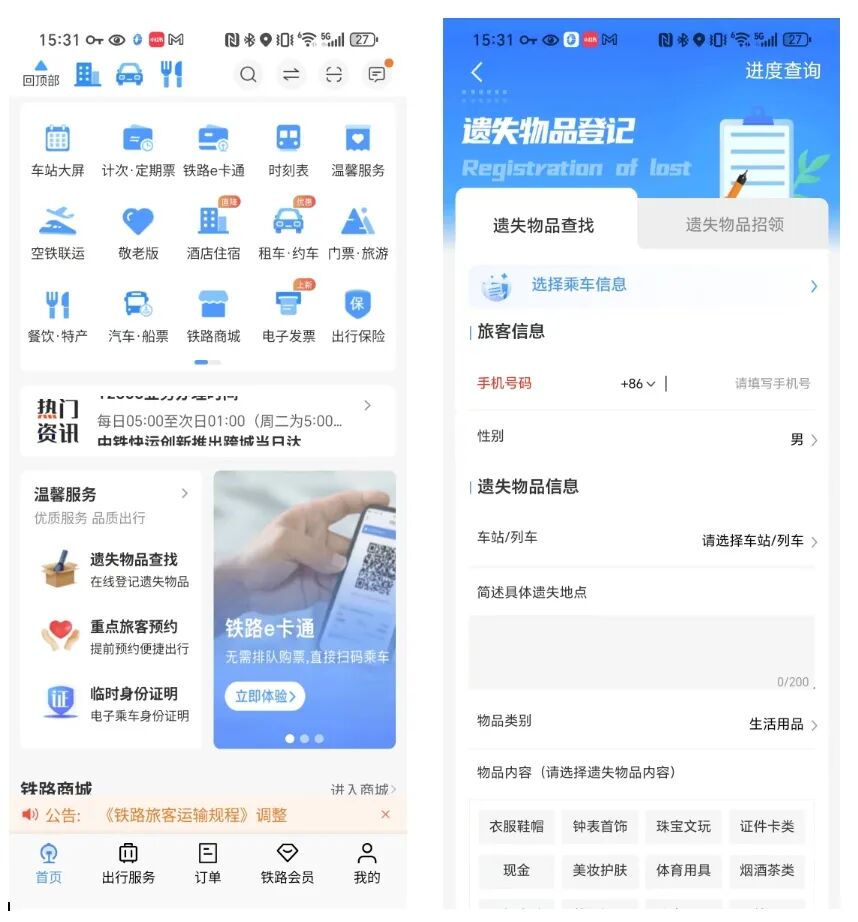Switch to the 铁路会员 tab
The image size is (858, 922).
point(287,864)
